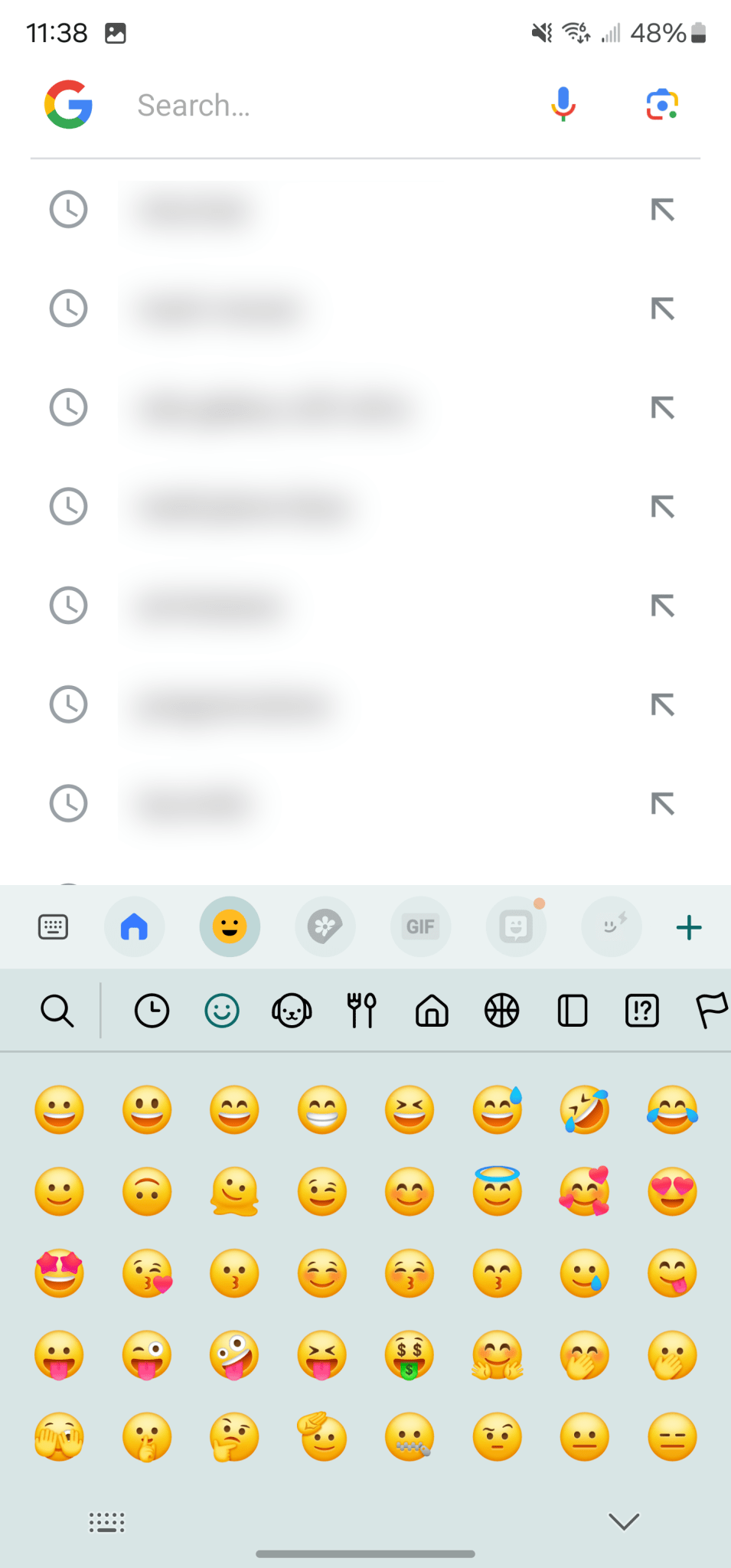Open Google Lens camera search
The height and width of the screenshot is (1568, 731).
coord(661,105)
